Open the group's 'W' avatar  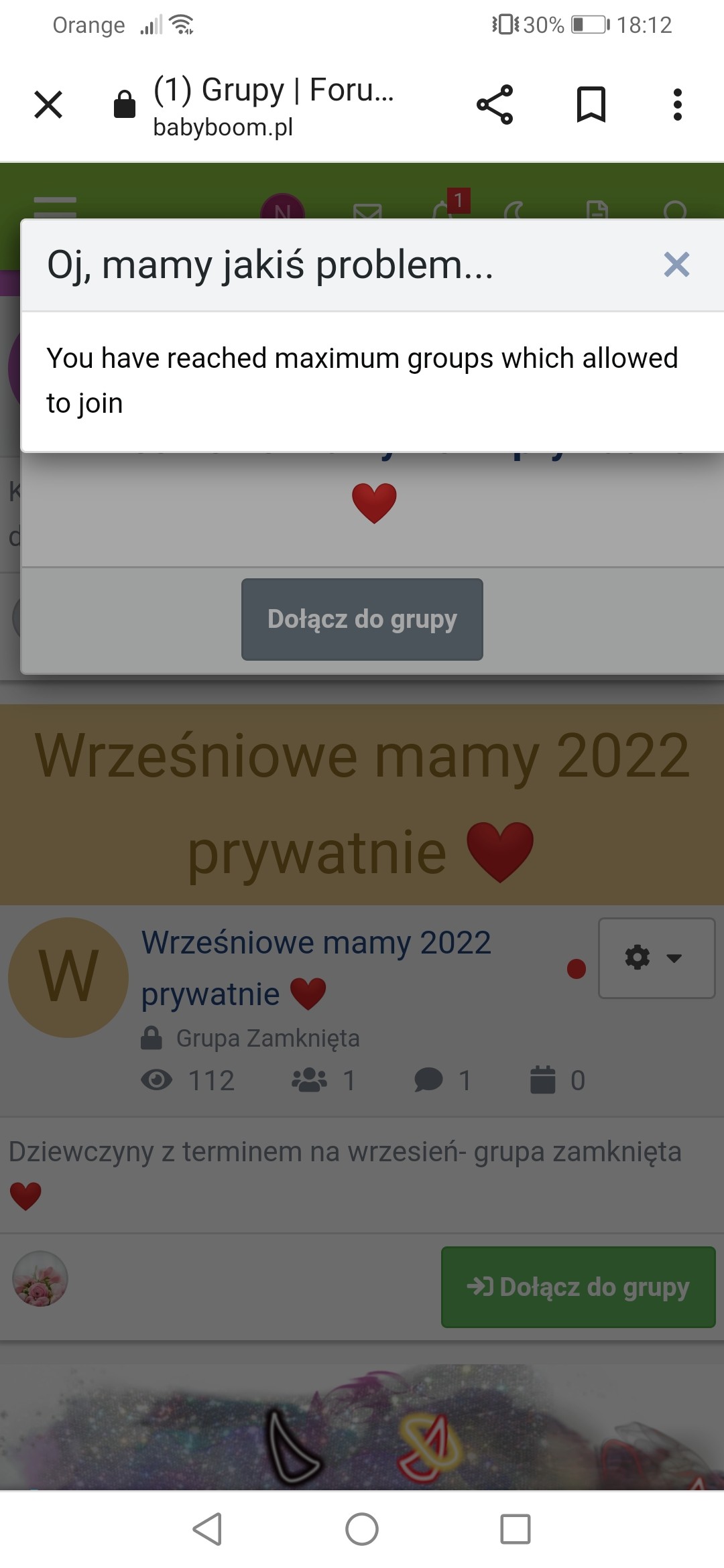coord(68,977)
